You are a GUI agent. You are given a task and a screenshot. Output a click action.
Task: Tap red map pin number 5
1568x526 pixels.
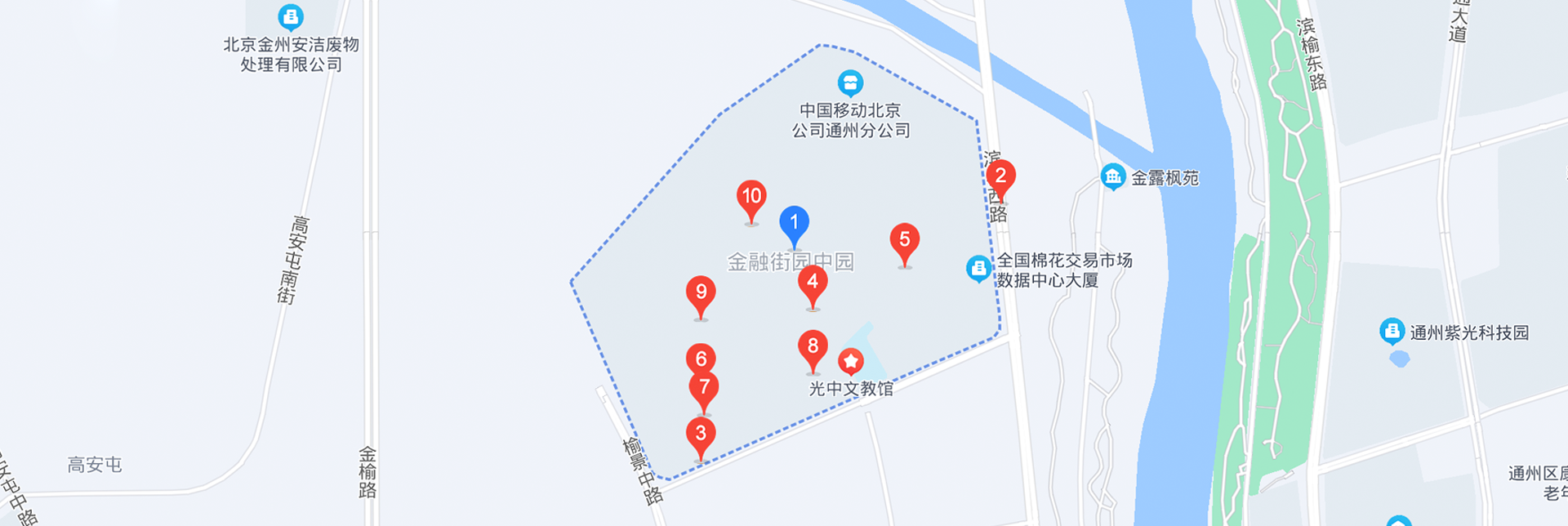pos(904,240)
